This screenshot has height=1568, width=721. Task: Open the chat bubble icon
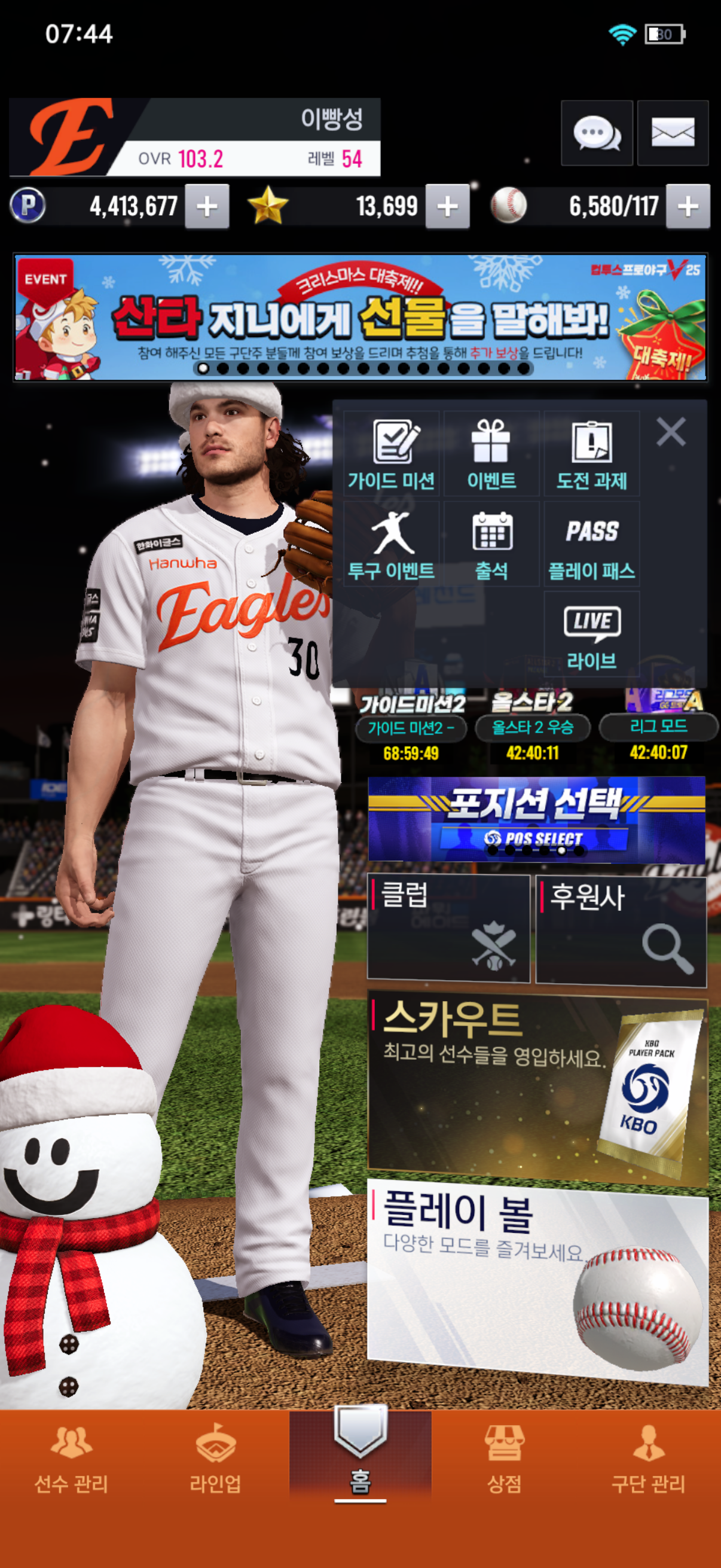tap(596, 133)
